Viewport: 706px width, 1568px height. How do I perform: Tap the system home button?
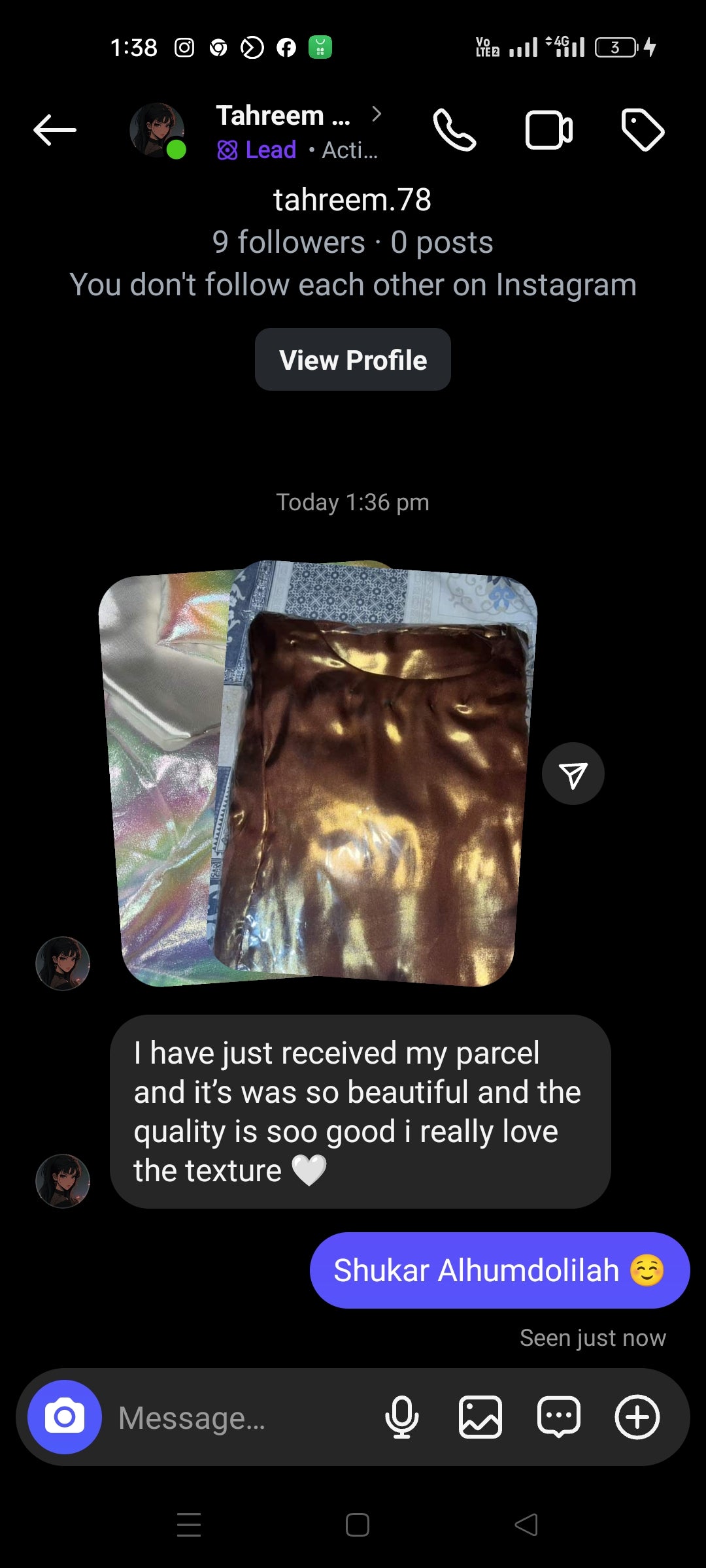coord(357,1525)
